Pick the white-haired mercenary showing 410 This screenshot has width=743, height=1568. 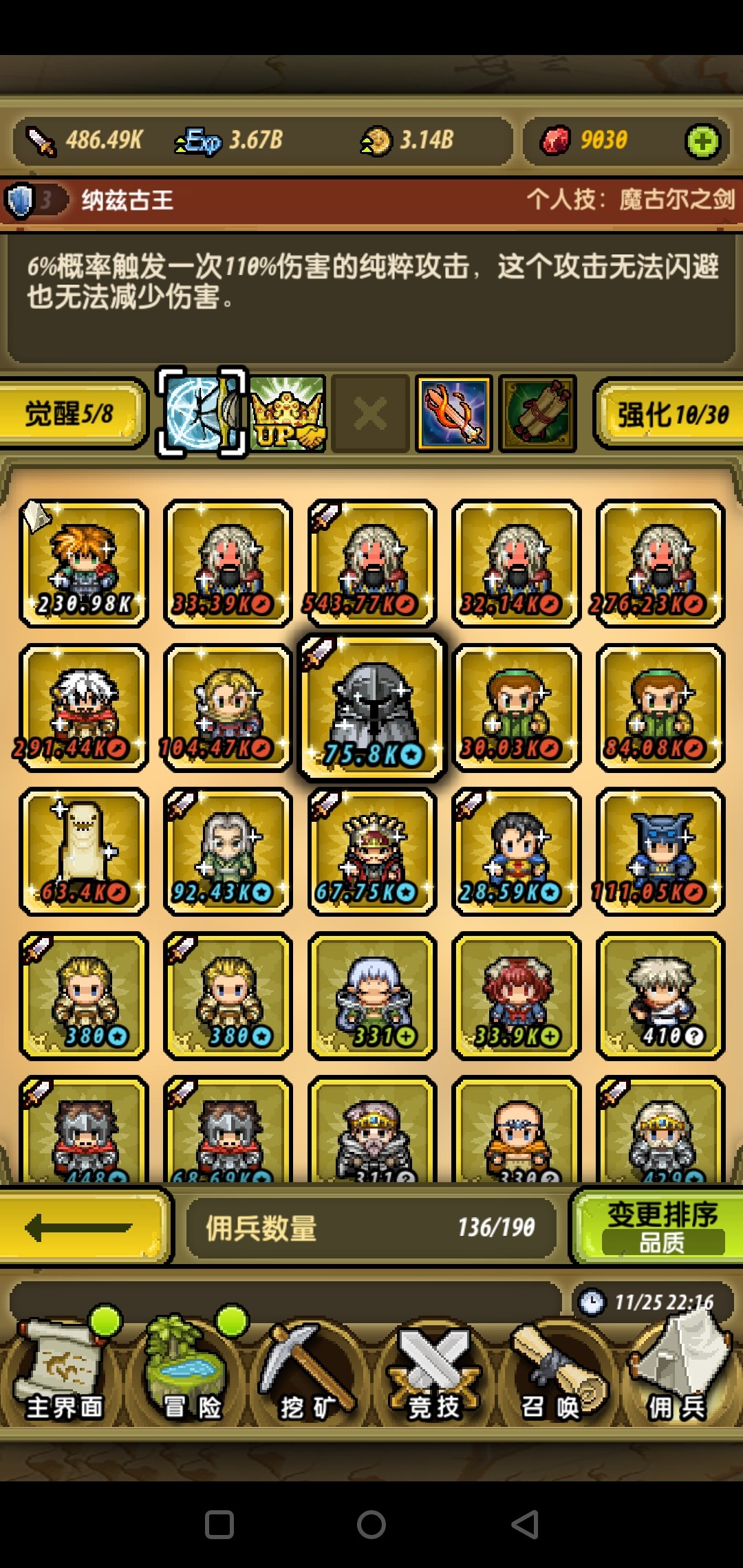[x=660, y=996]
